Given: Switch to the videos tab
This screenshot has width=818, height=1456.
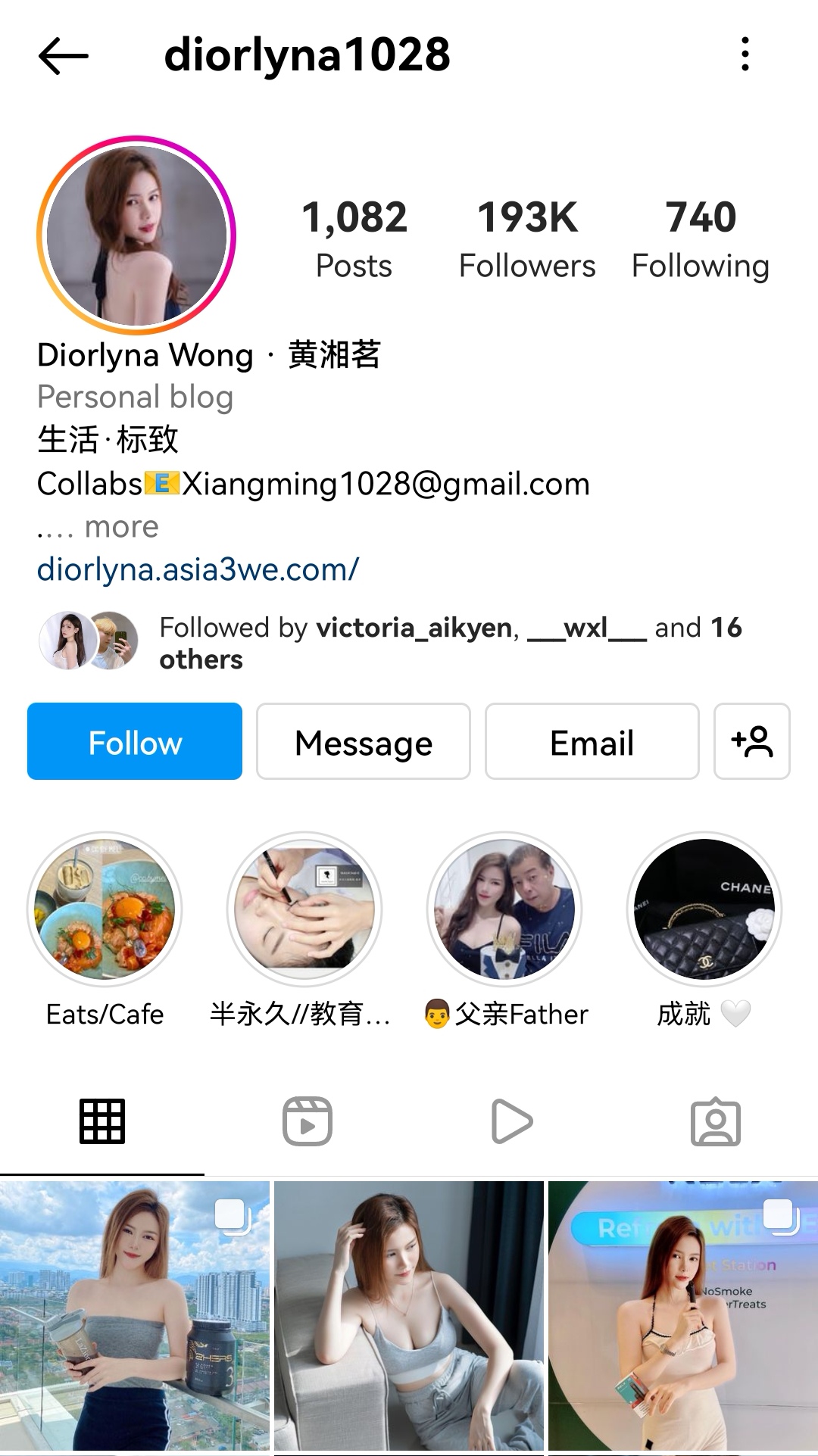Looking at the screenshot, I should [512, 1121].
